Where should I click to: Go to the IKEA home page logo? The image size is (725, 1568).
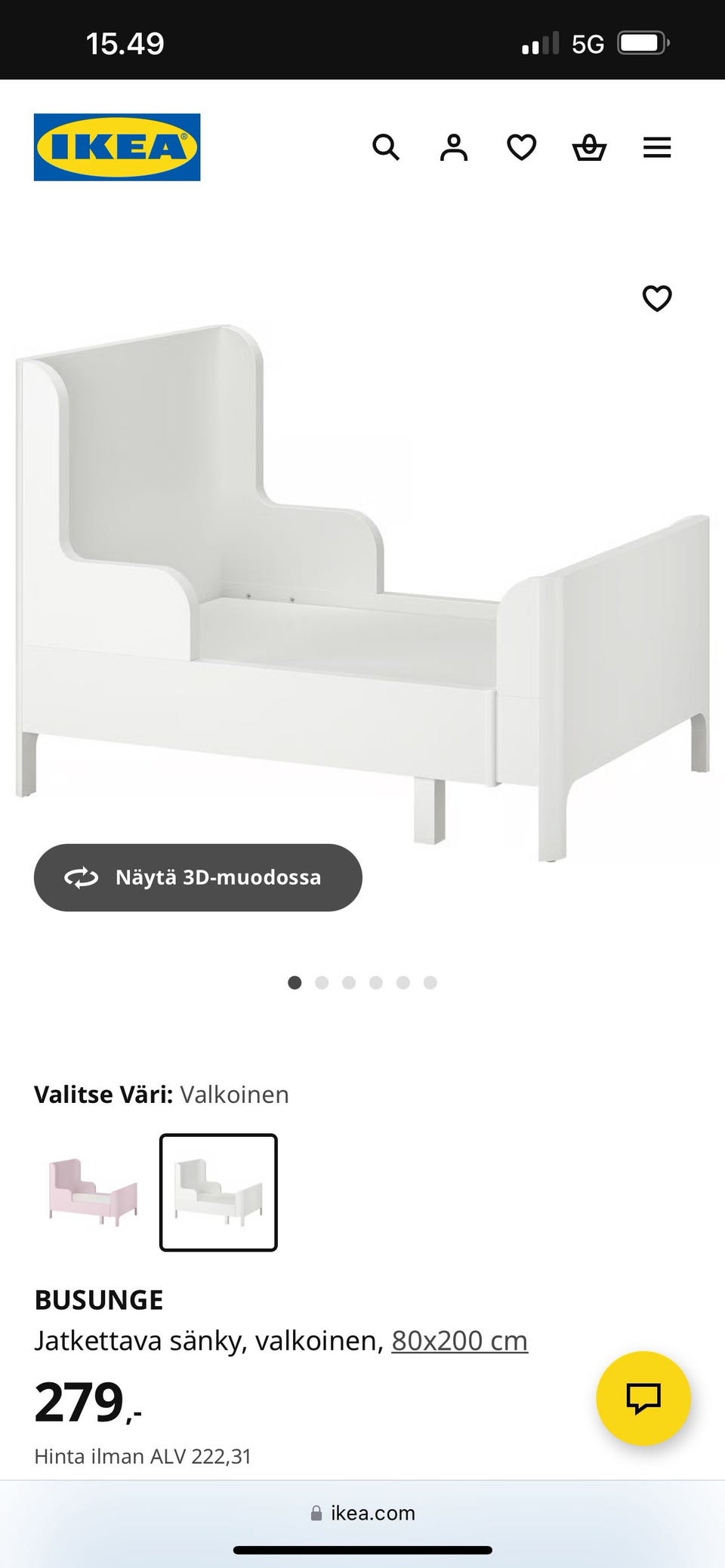click(x=117, y=147)
